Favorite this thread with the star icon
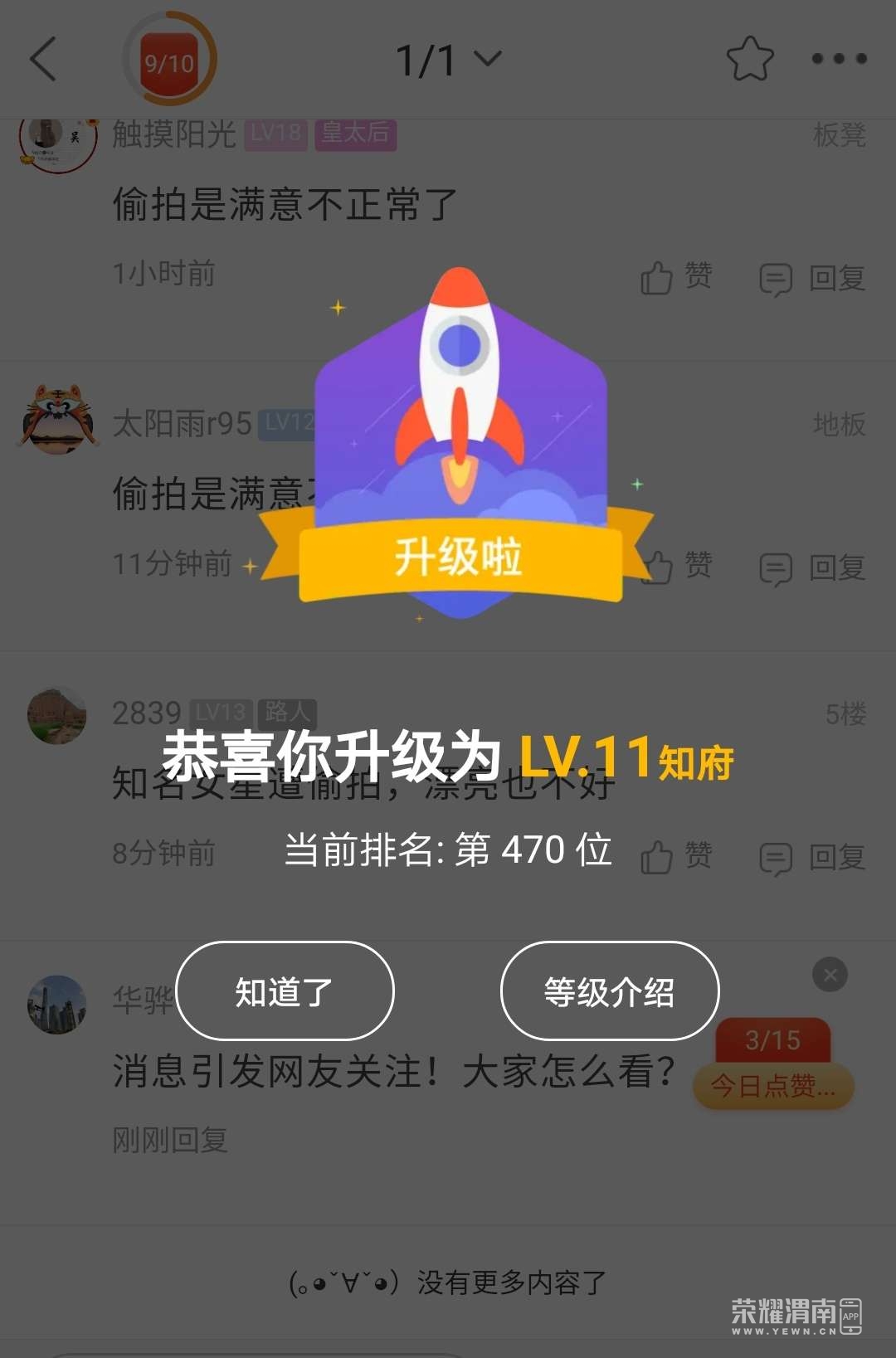Screen dimensions: 896x1358 pyautogui.click(x=750, y=59)
